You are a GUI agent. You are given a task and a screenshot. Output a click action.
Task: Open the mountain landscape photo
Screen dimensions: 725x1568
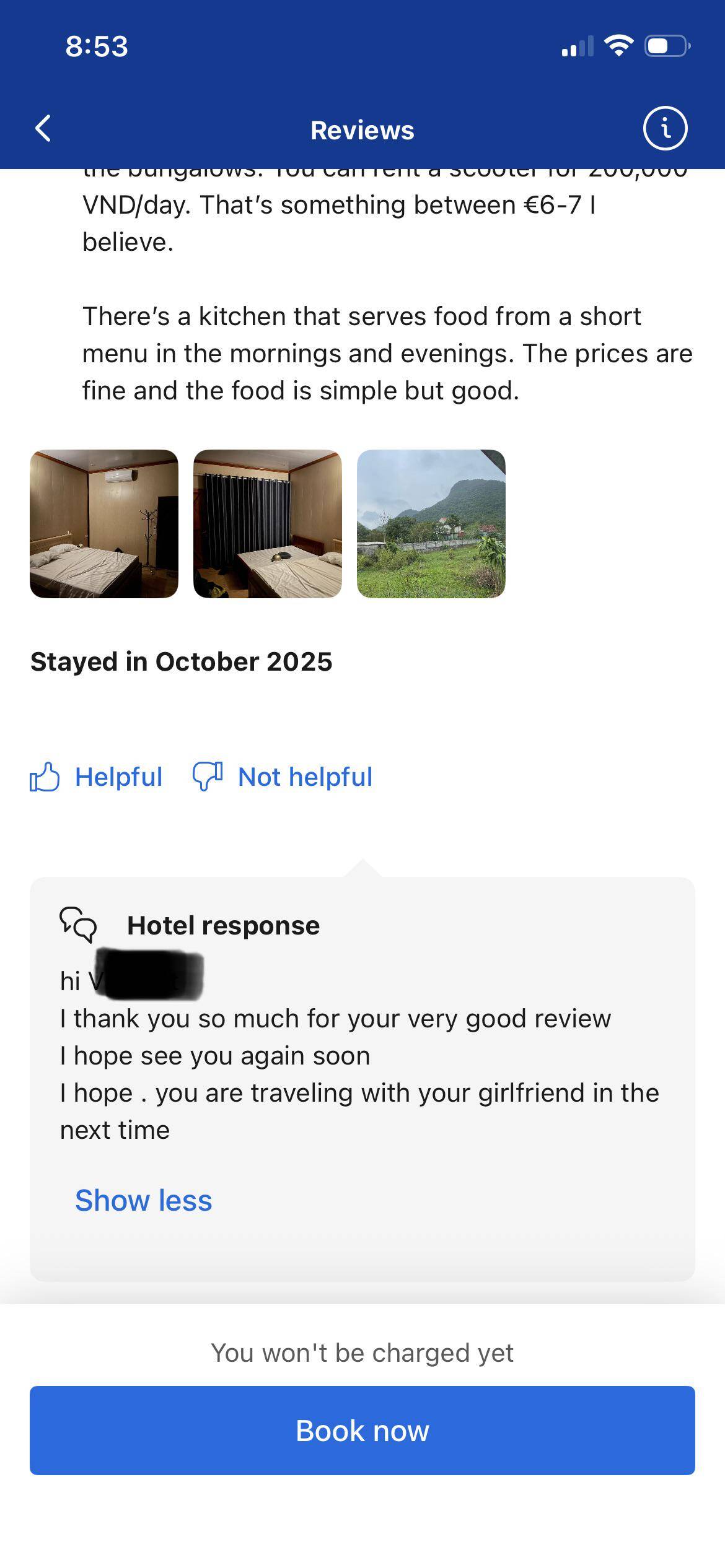431,524
